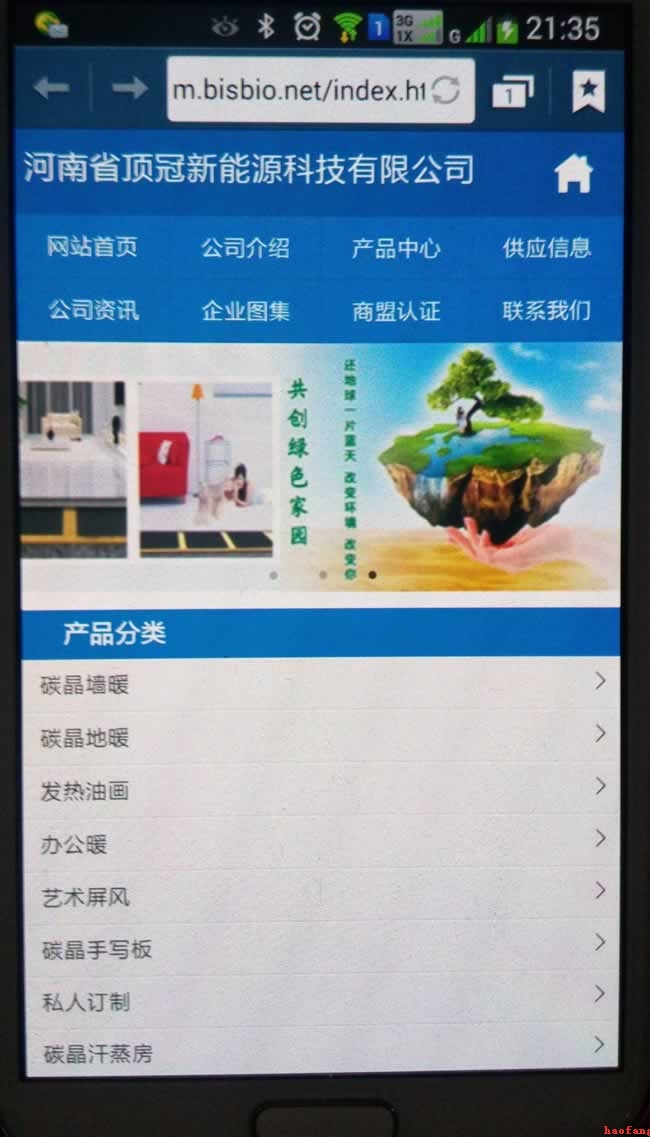650x1137 pixels.
Task: View the 艺术屏风 category
Action: [x=320, y=896]
